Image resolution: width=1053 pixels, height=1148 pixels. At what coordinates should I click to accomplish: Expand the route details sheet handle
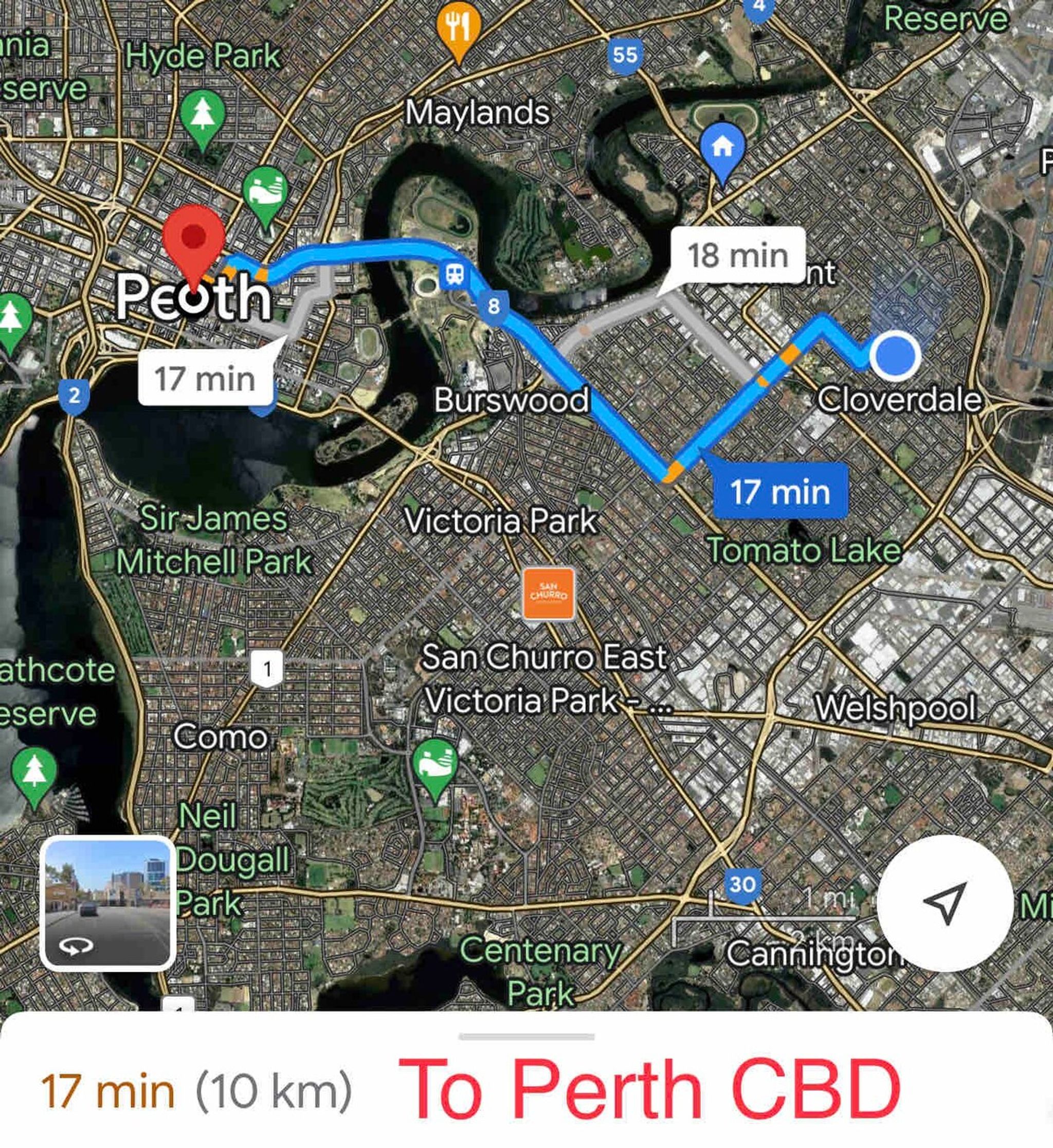(526, 1036)
